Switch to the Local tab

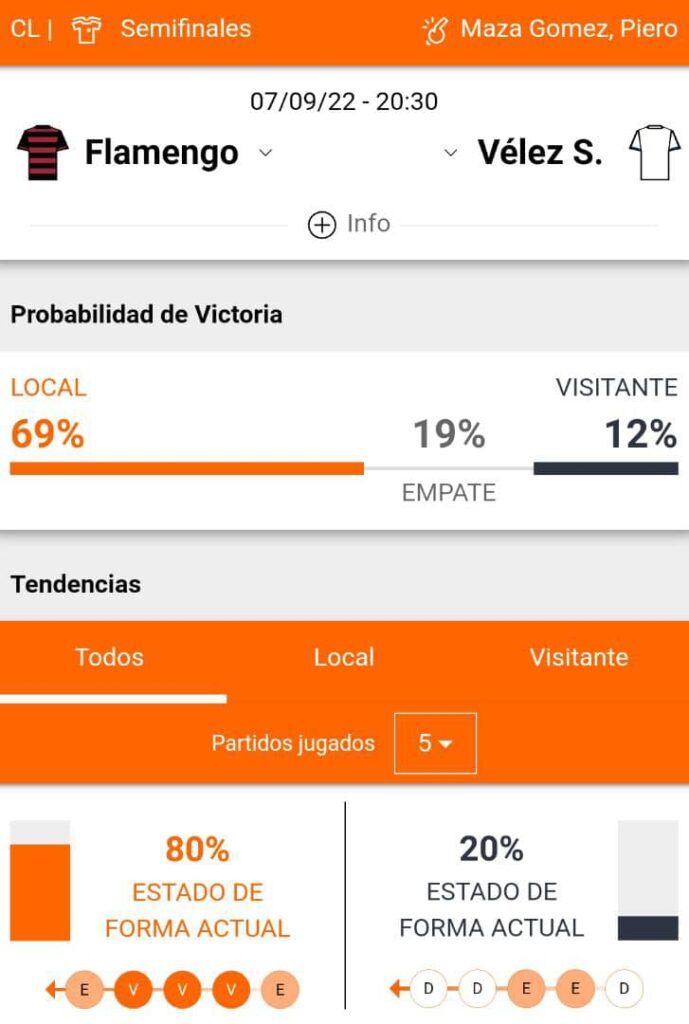(x=344, y=657)
